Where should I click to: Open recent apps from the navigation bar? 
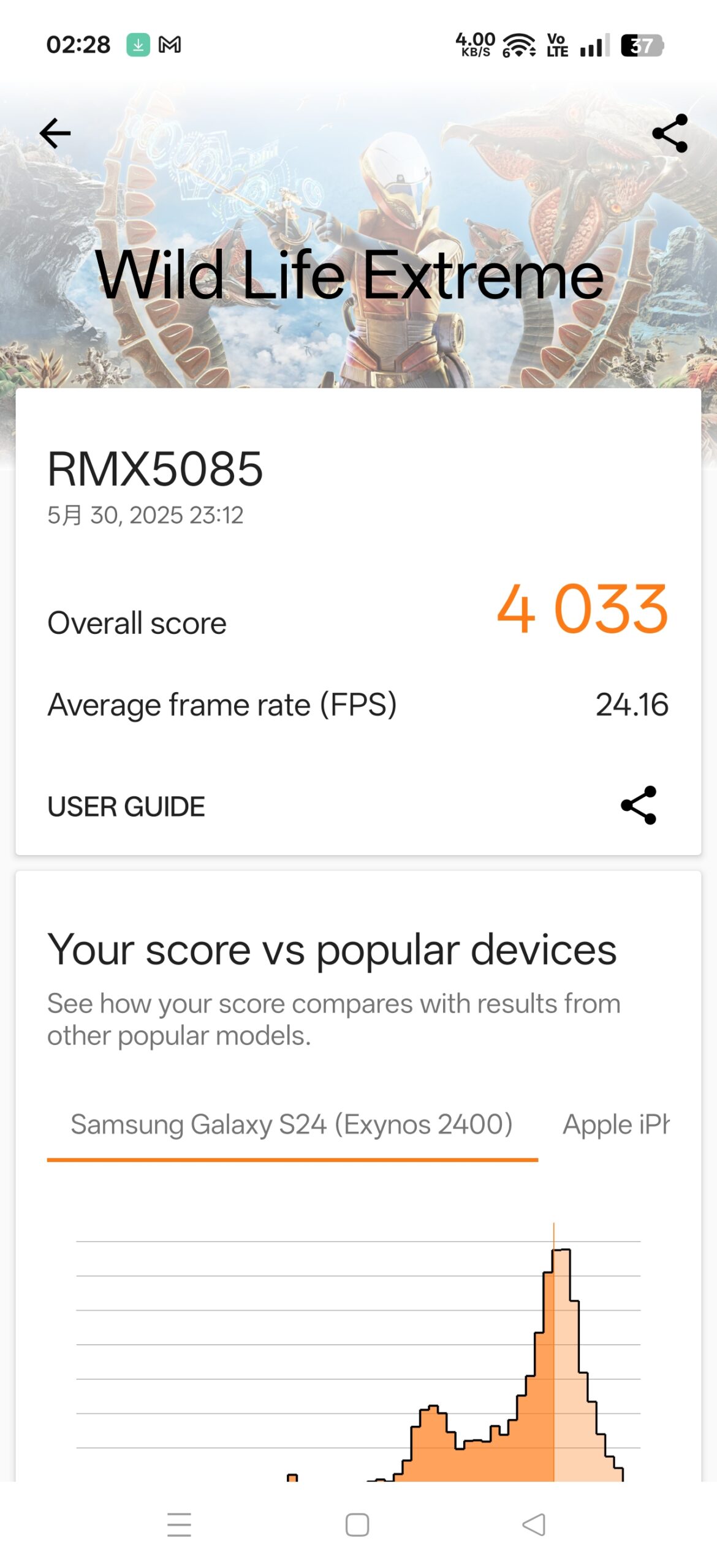tap(179, 1525)
